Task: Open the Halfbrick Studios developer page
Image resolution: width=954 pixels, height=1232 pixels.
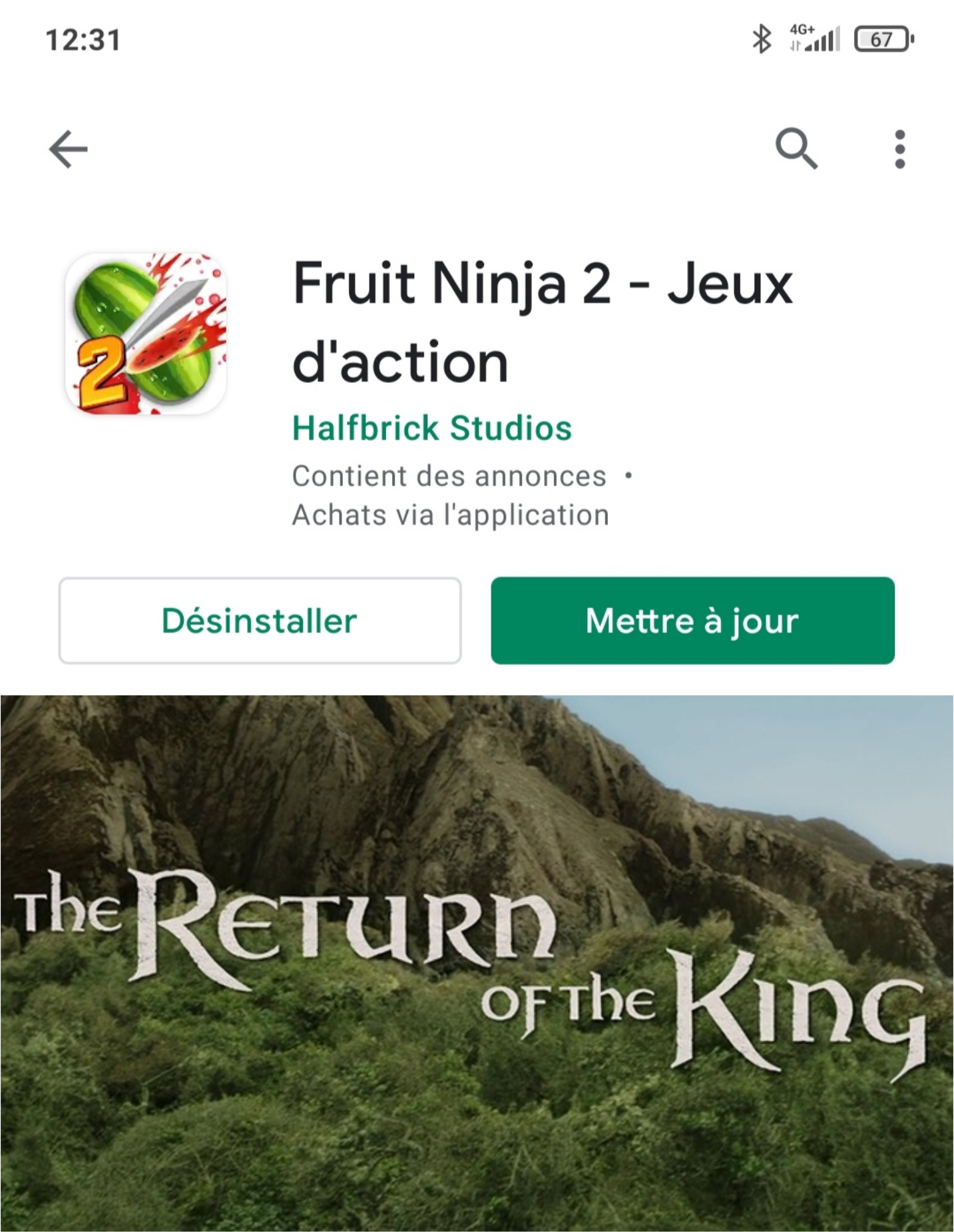Action: (432, 428)
